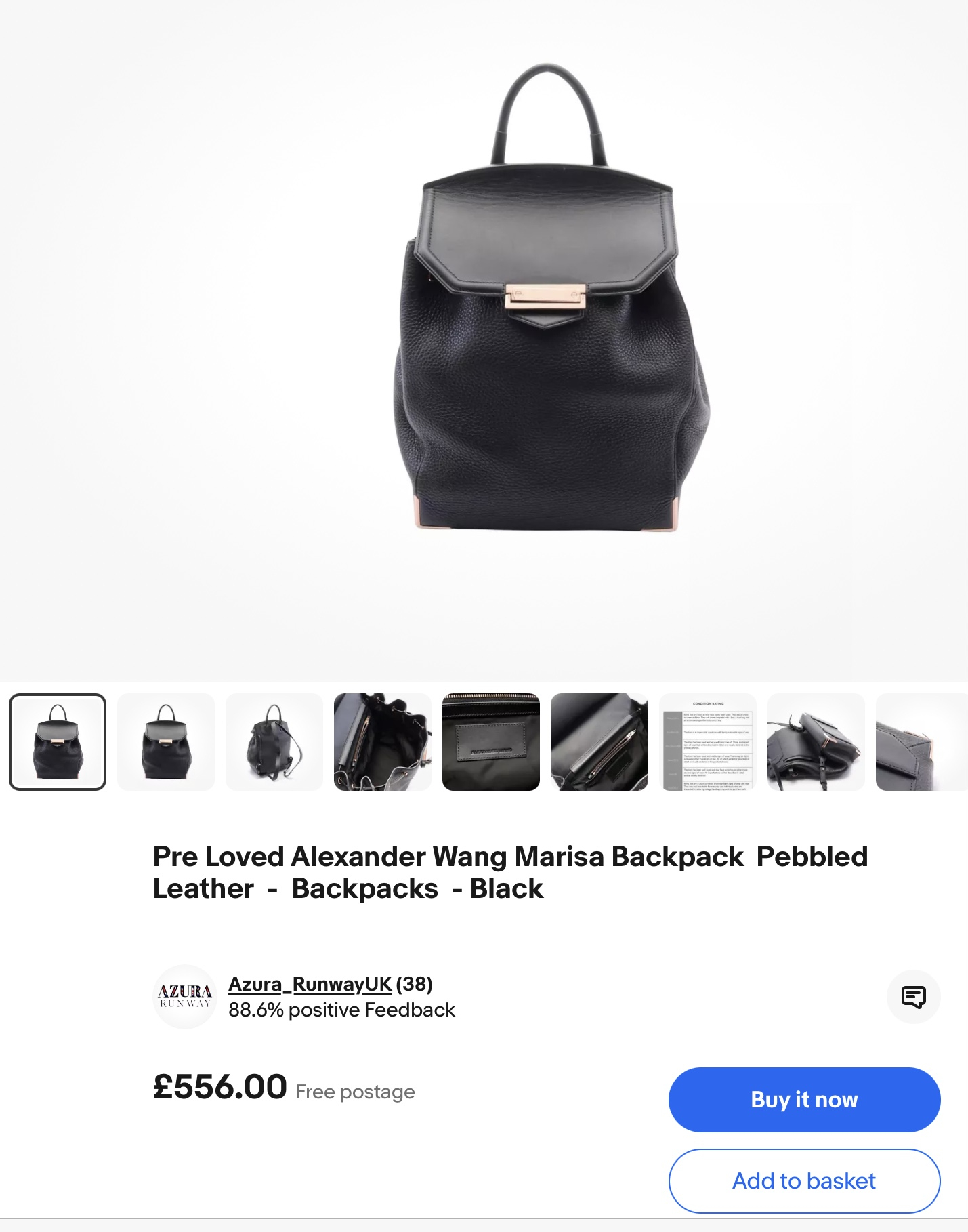View the condition rating chart thumbnail
This screenshot has height=1232, width=968.
pos(708,741)
